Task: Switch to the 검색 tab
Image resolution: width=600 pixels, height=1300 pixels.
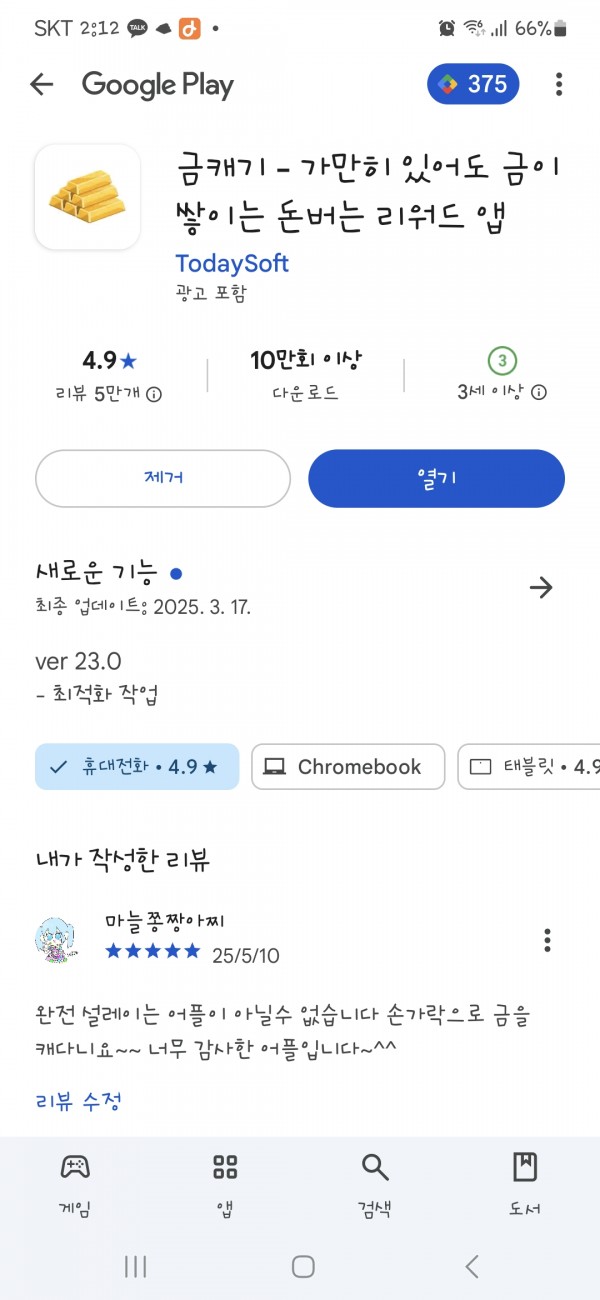Action: [375, 1183]
